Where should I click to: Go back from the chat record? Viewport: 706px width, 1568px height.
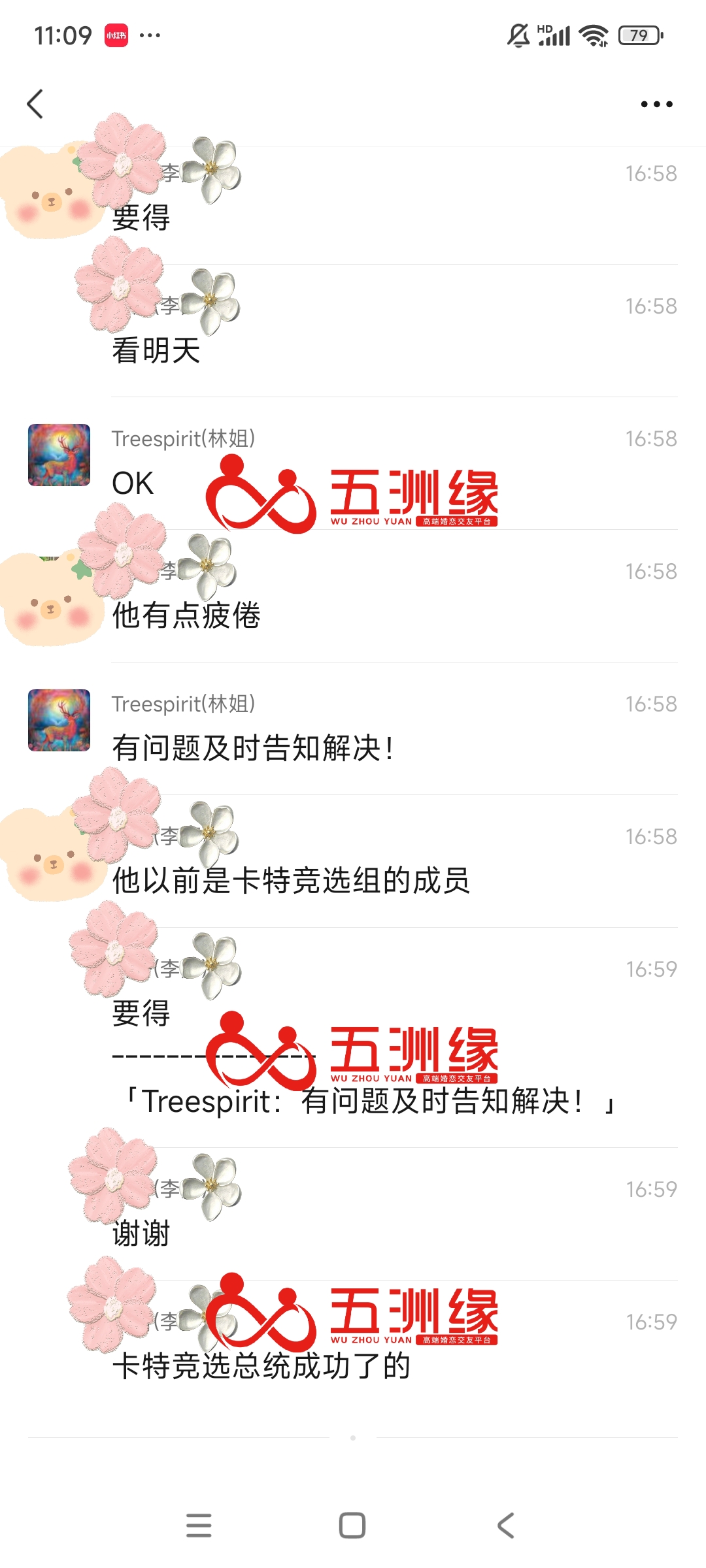tap(35, 104)
